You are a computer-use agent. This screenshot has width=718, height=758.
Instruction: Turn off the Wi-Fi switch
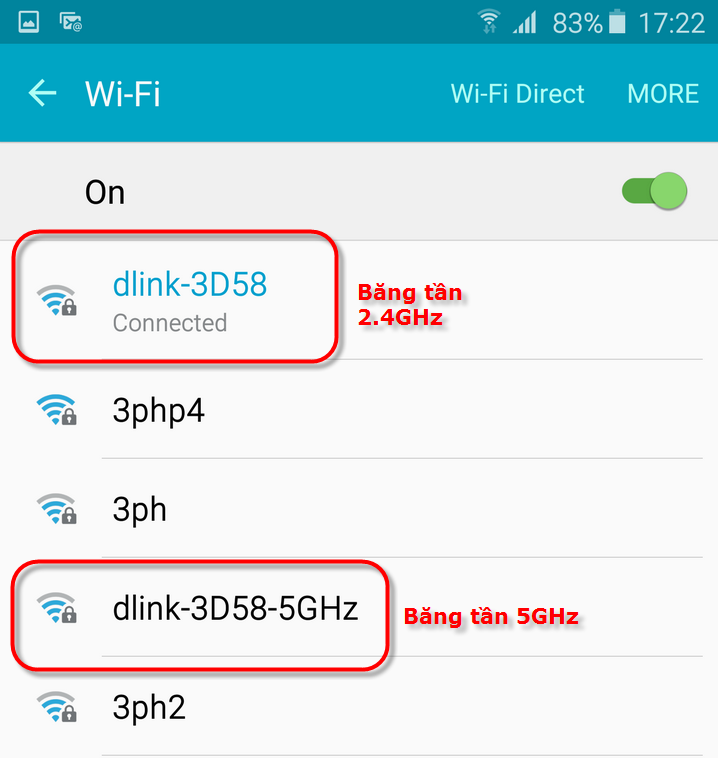coord(655,191)
